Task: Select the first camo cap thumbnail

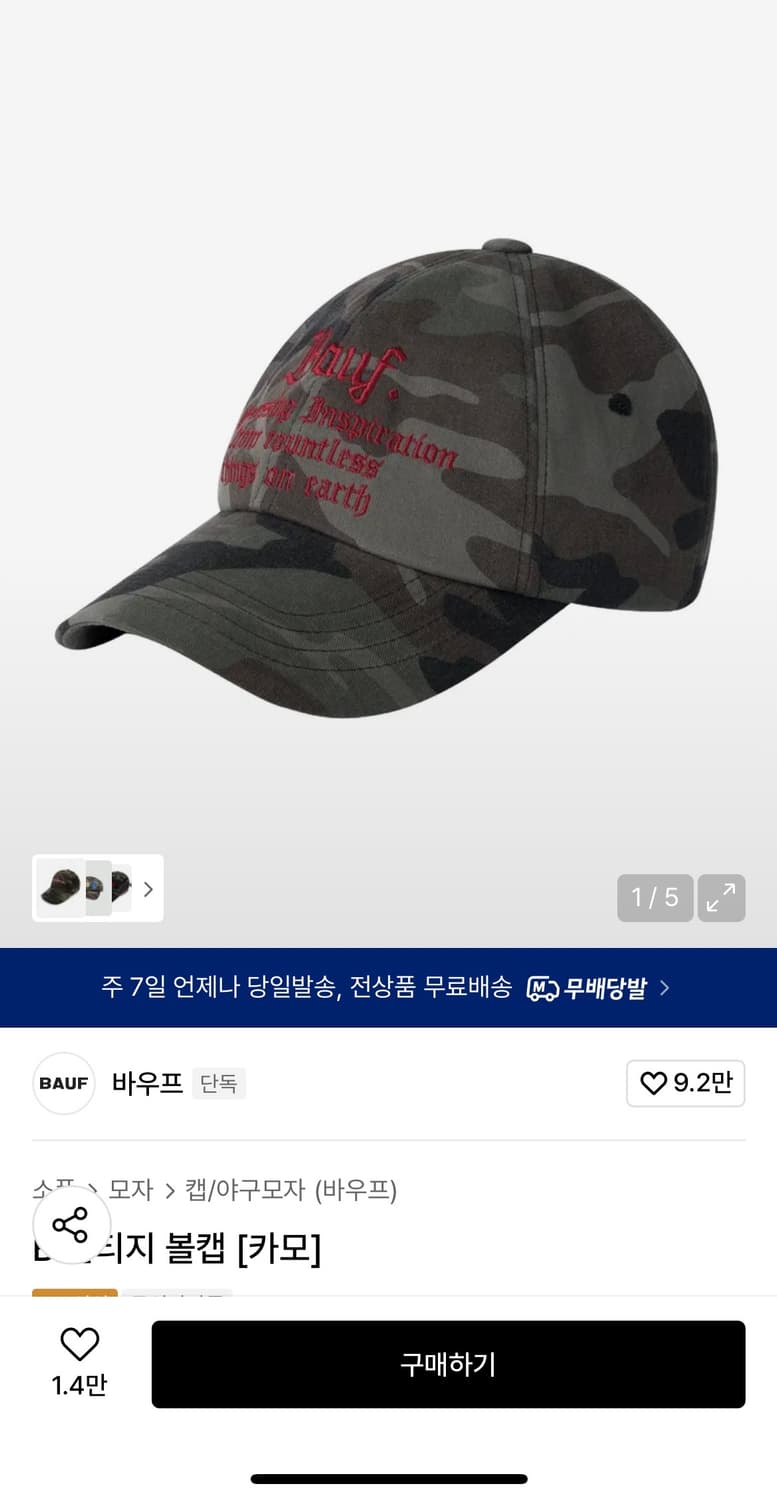Action: point(58,888)
